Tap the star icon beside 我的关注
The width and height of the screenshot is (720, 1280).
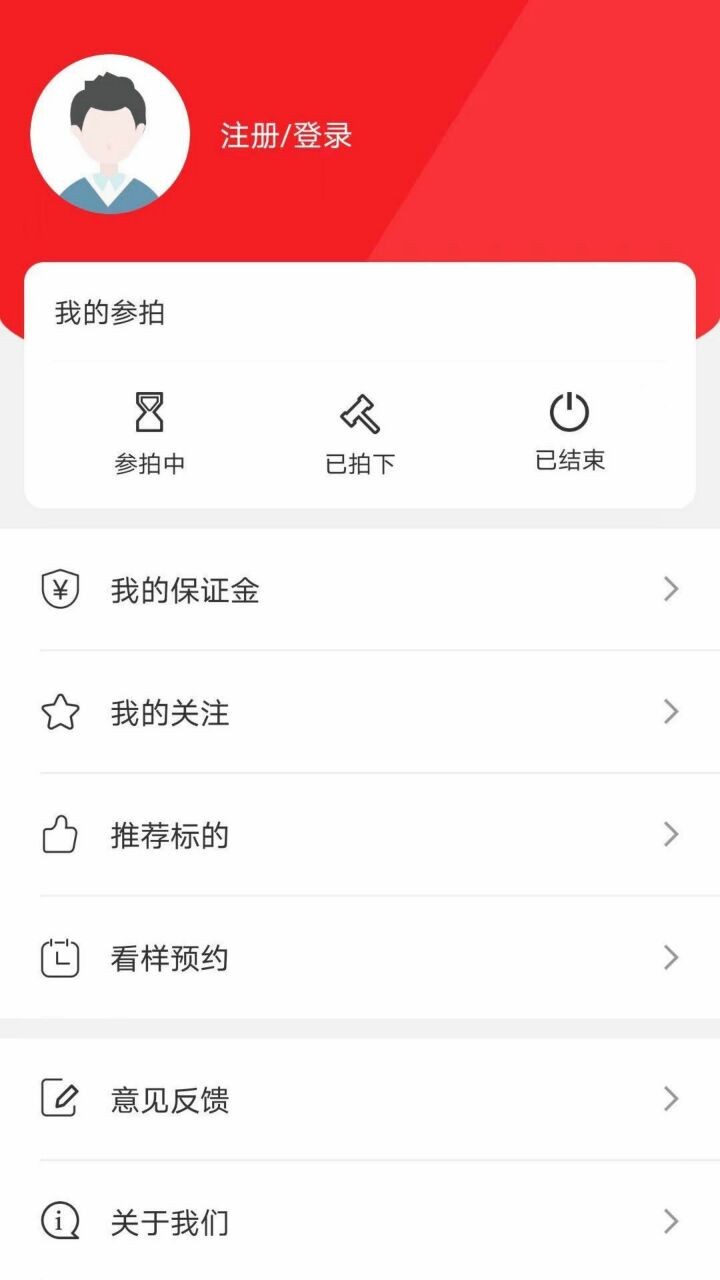pos(60,712)
